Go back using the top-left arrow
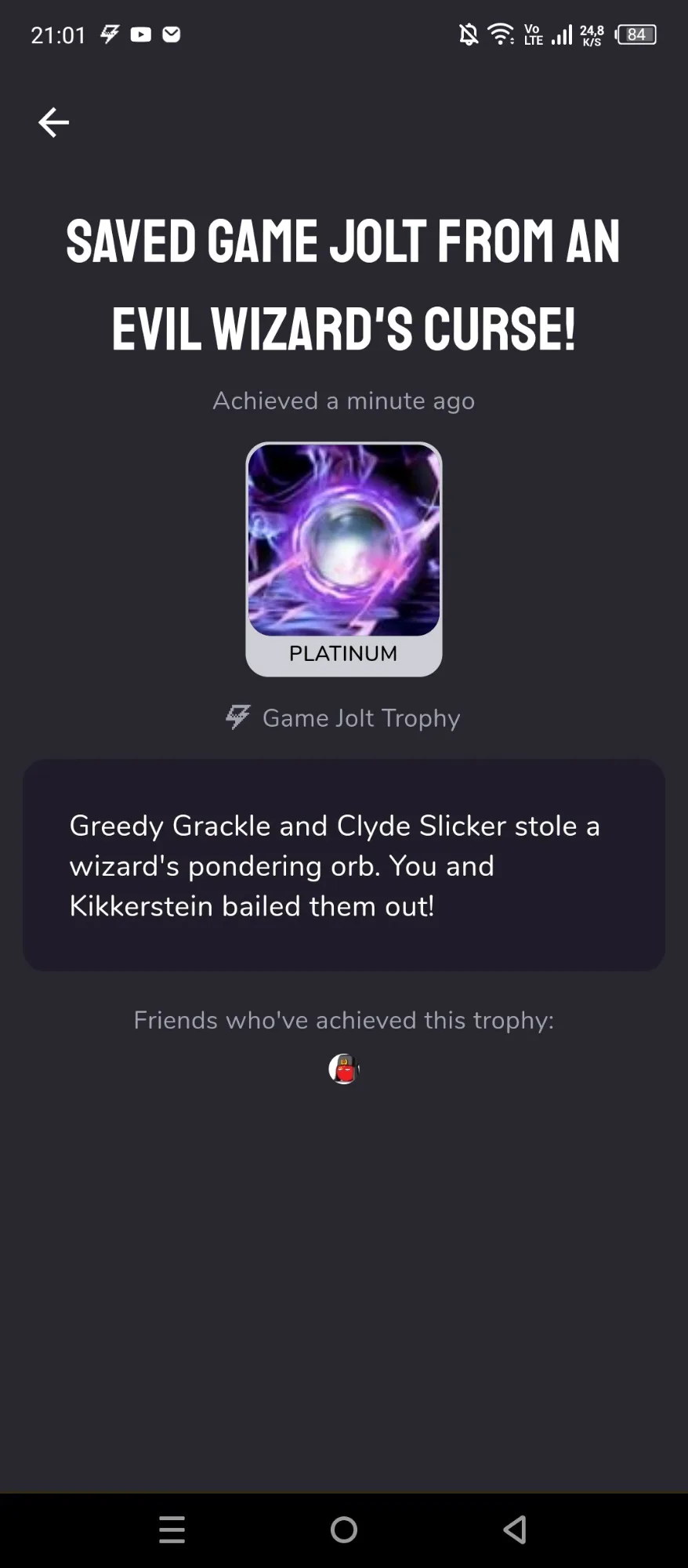 click(53, 122)
